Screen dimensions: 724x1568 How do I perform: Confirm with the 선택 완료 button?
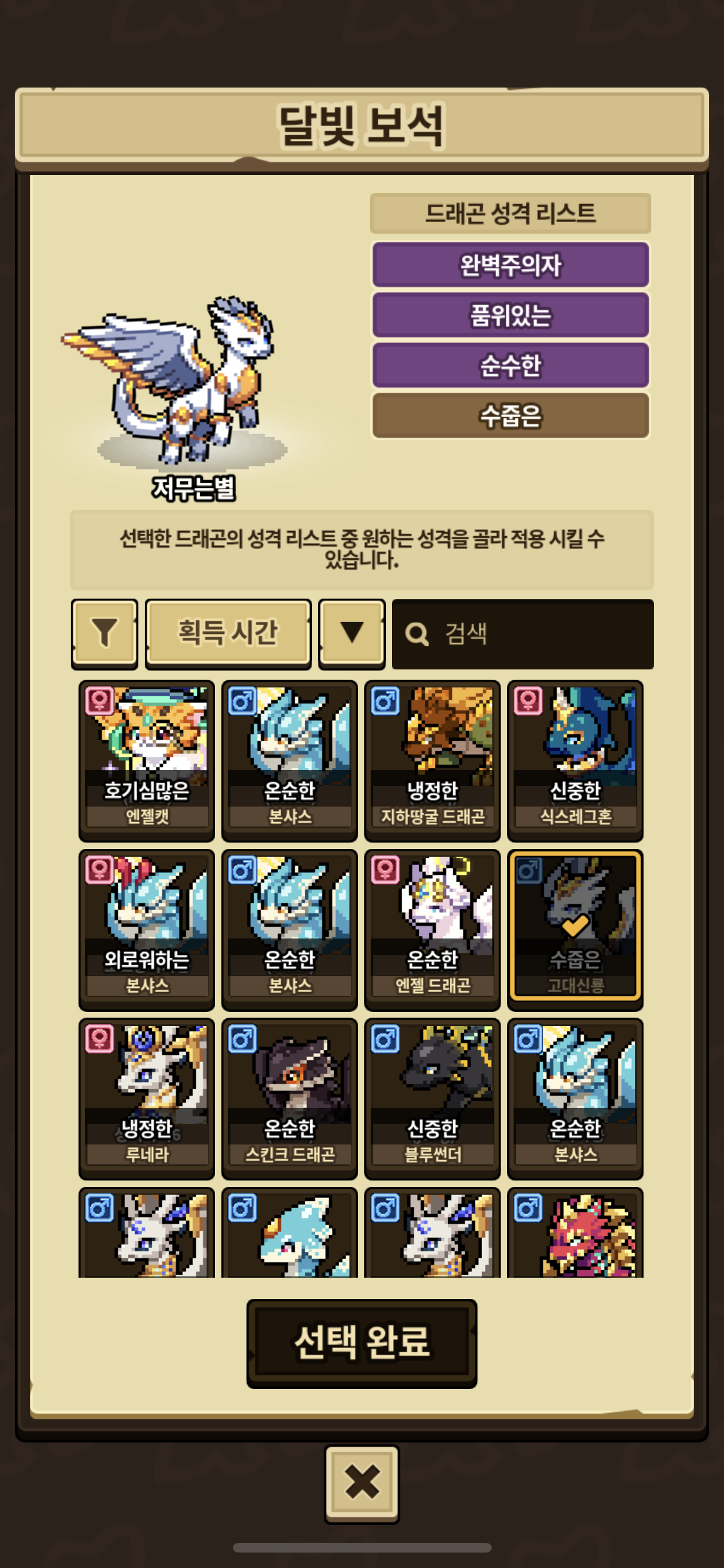click(x=362, y=1343)
